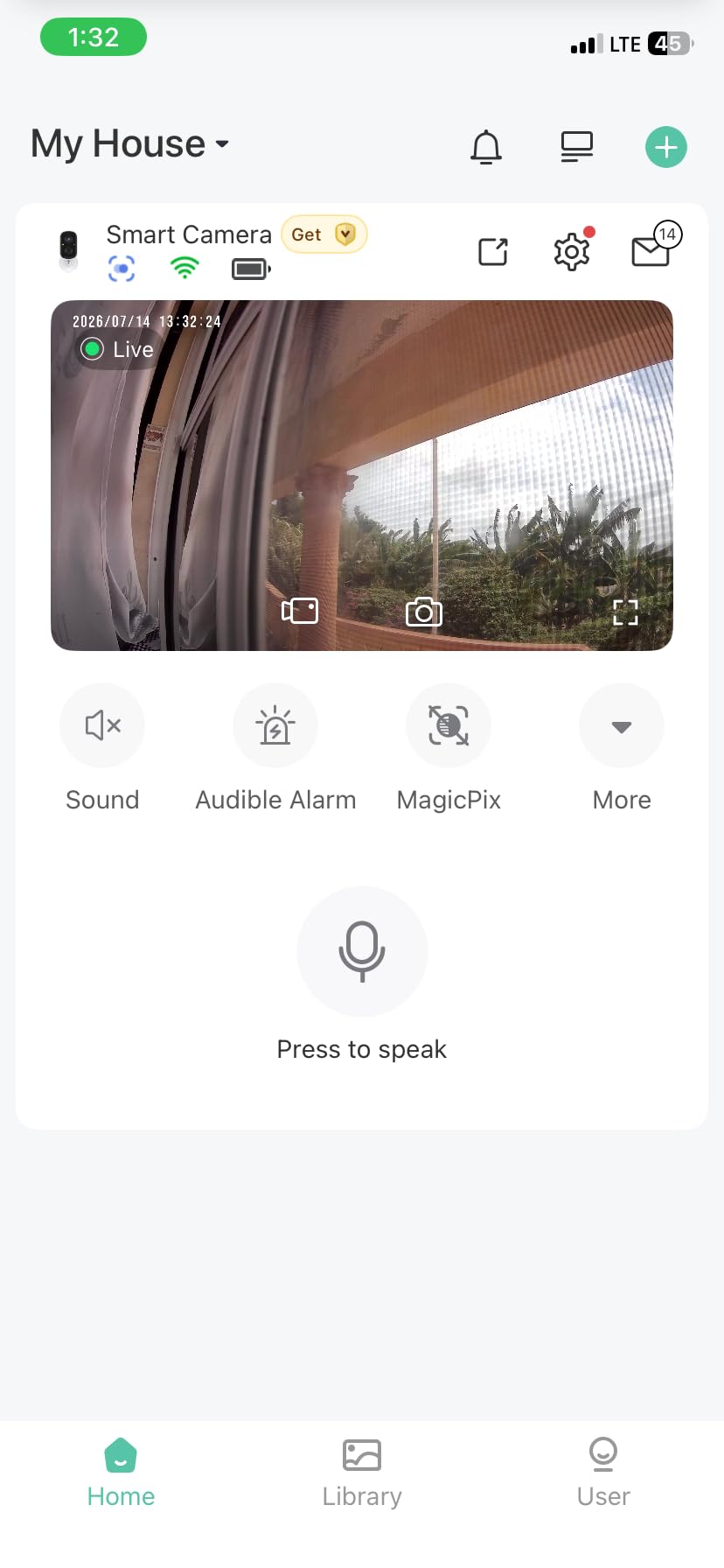Image resolution: width=724 pixels, height=1568 pixels.
Task: Switch the device list layout view
Action: 577,147
